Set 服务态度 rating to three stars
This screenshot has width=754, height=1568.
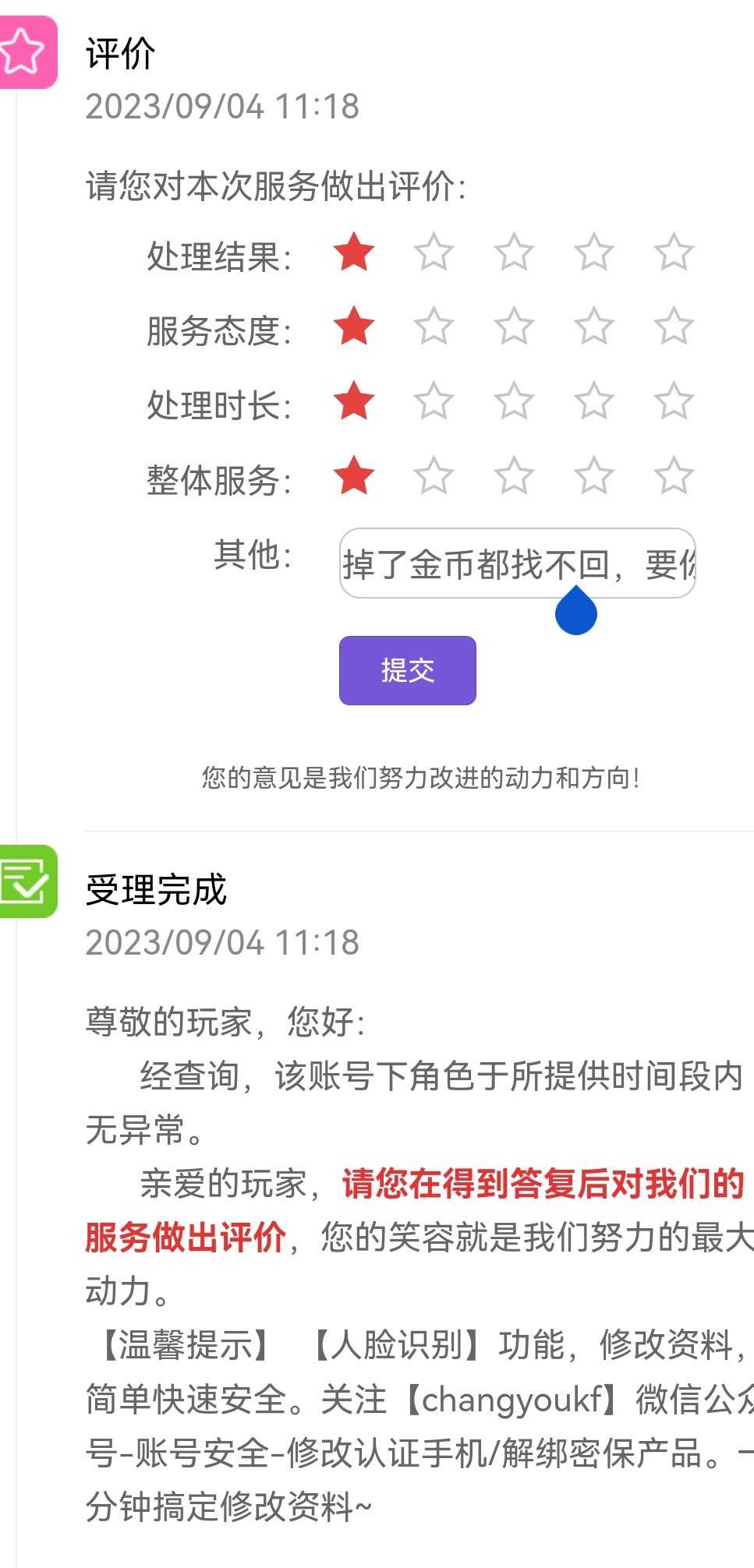click(x=514, y=327)
